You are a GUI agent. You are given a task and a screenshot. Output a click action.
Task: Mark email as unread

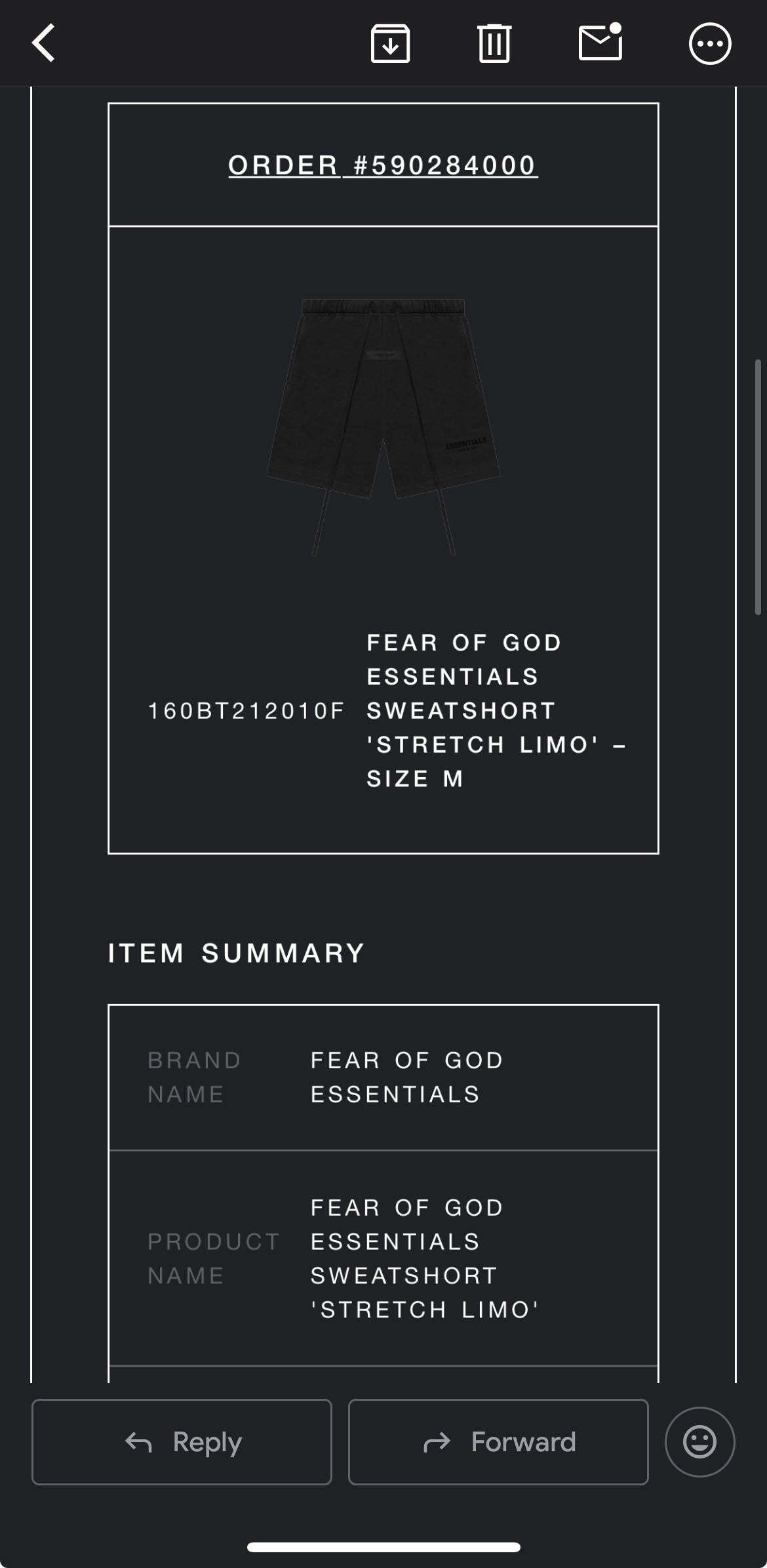coord(600,43)
